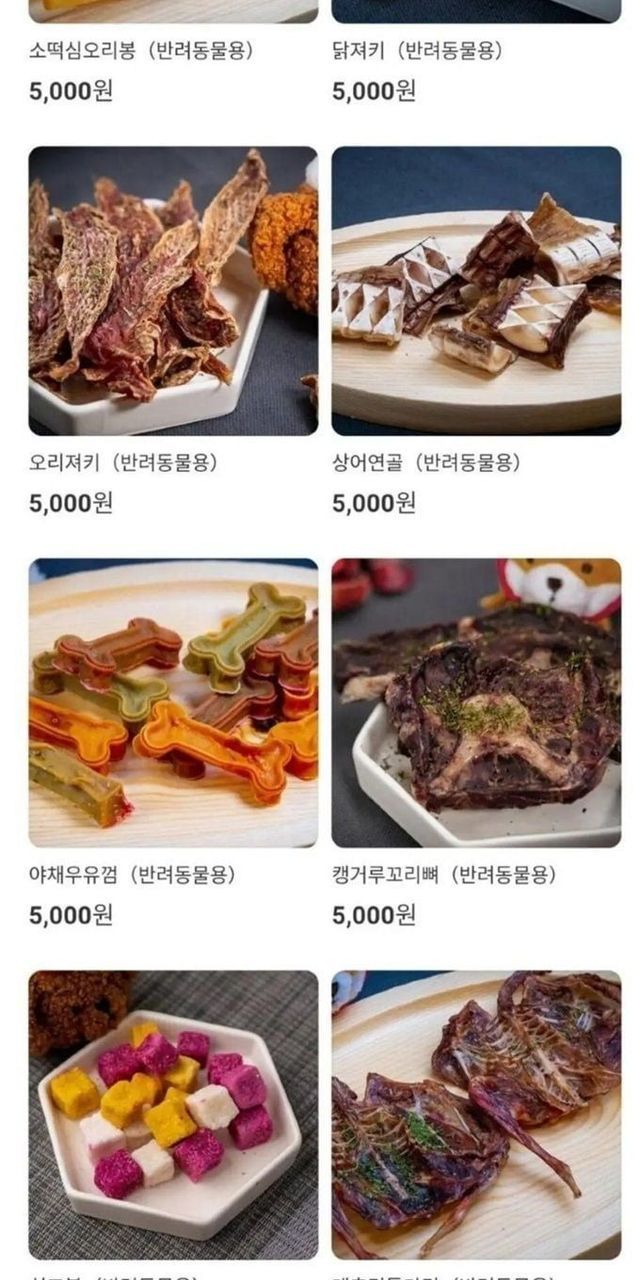
Task: Open the 상어연골 item
Action: pyautogui.click(x=476, y=291)
